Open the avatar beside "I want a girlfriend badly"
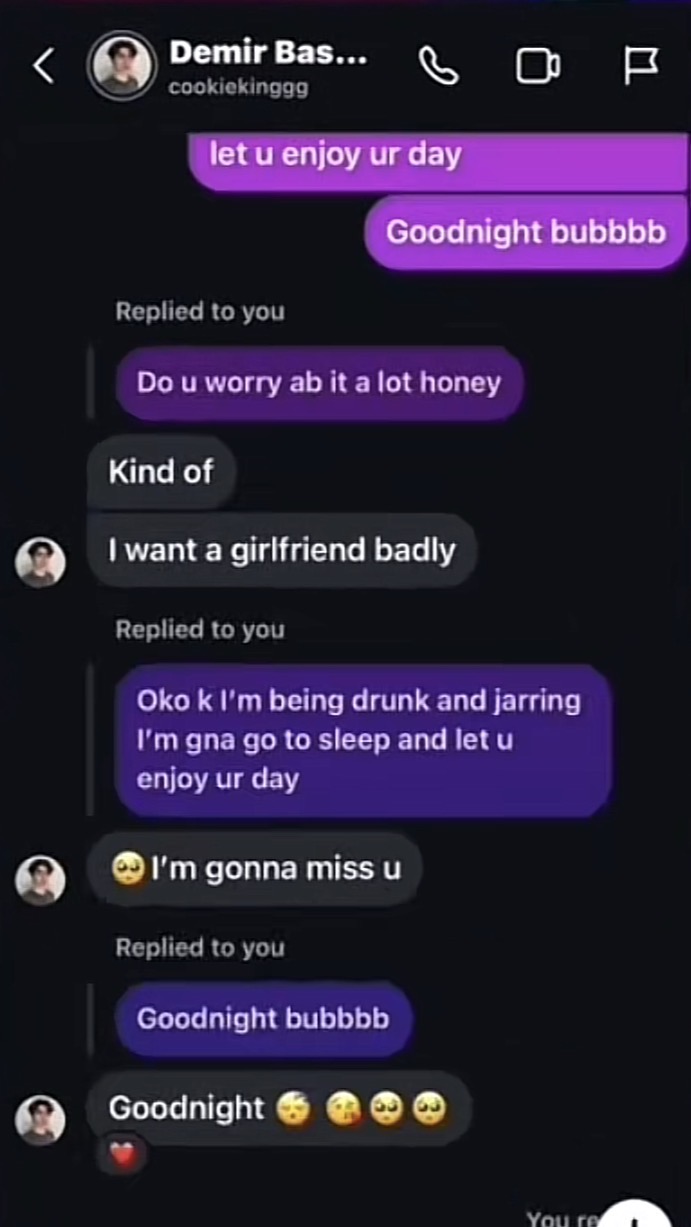 click(x=41, y=562)
